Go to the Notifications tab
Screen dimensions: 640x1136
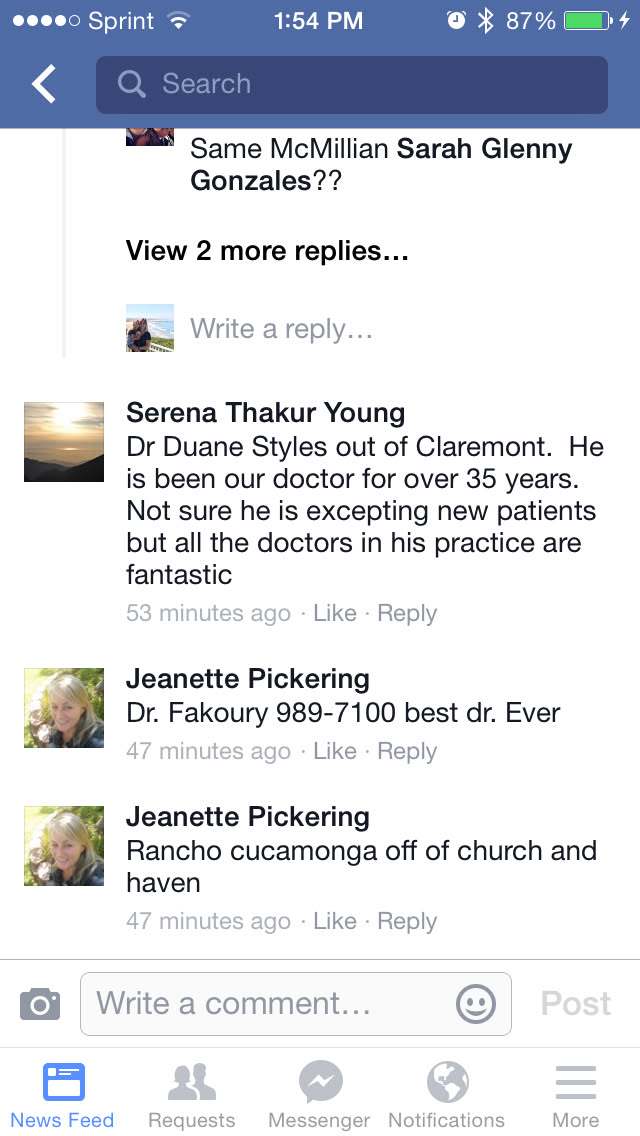click(447, 1094)
